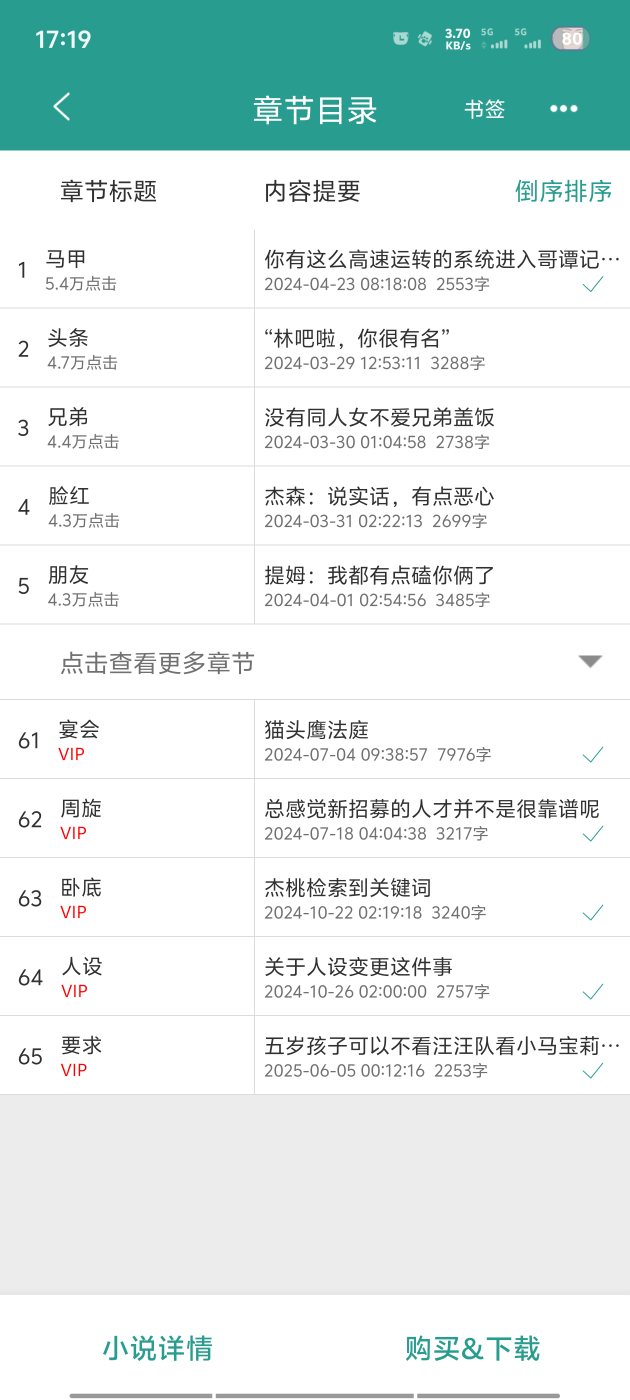Open chapter 1 马甲

pyautogui.click(x=315, y=270)
